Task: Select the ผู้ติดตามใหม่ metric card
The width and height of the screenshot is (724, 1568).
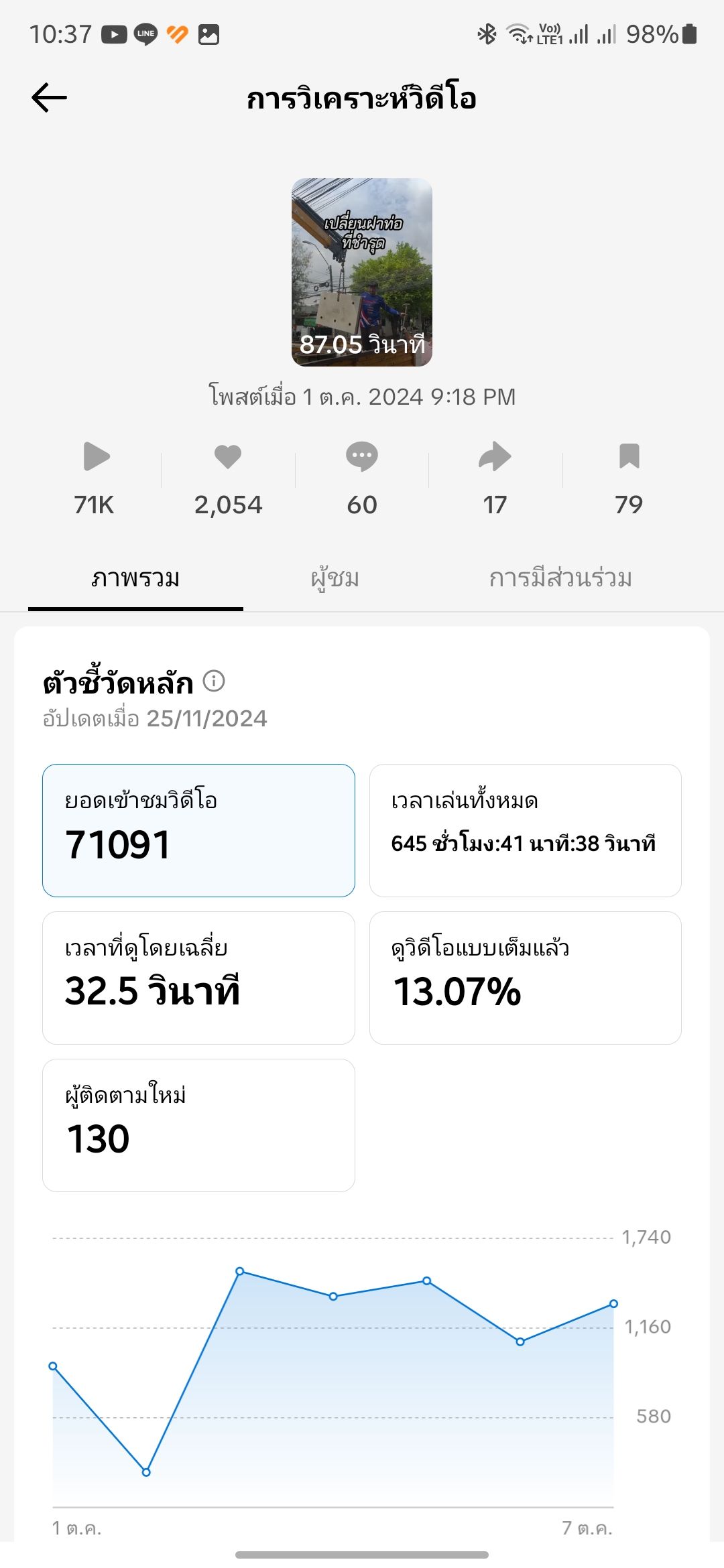Action: 198,1125
